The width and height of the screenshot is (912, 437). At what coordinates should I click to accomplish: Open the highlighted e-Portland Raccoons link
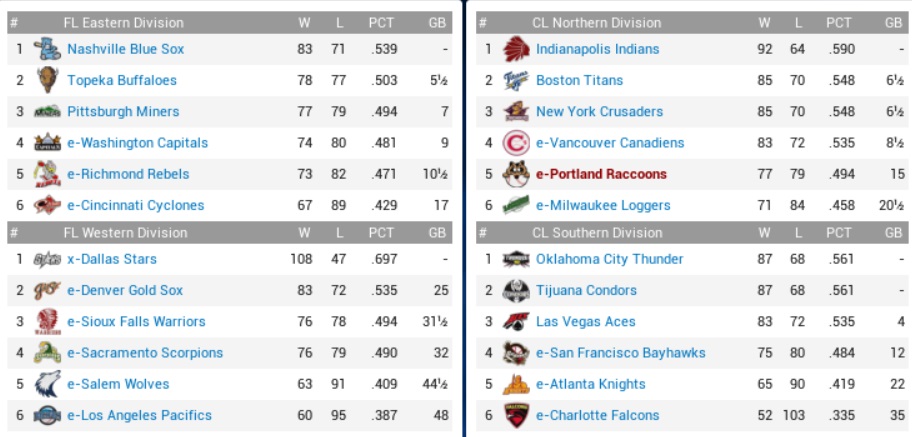tap(601, 174)
